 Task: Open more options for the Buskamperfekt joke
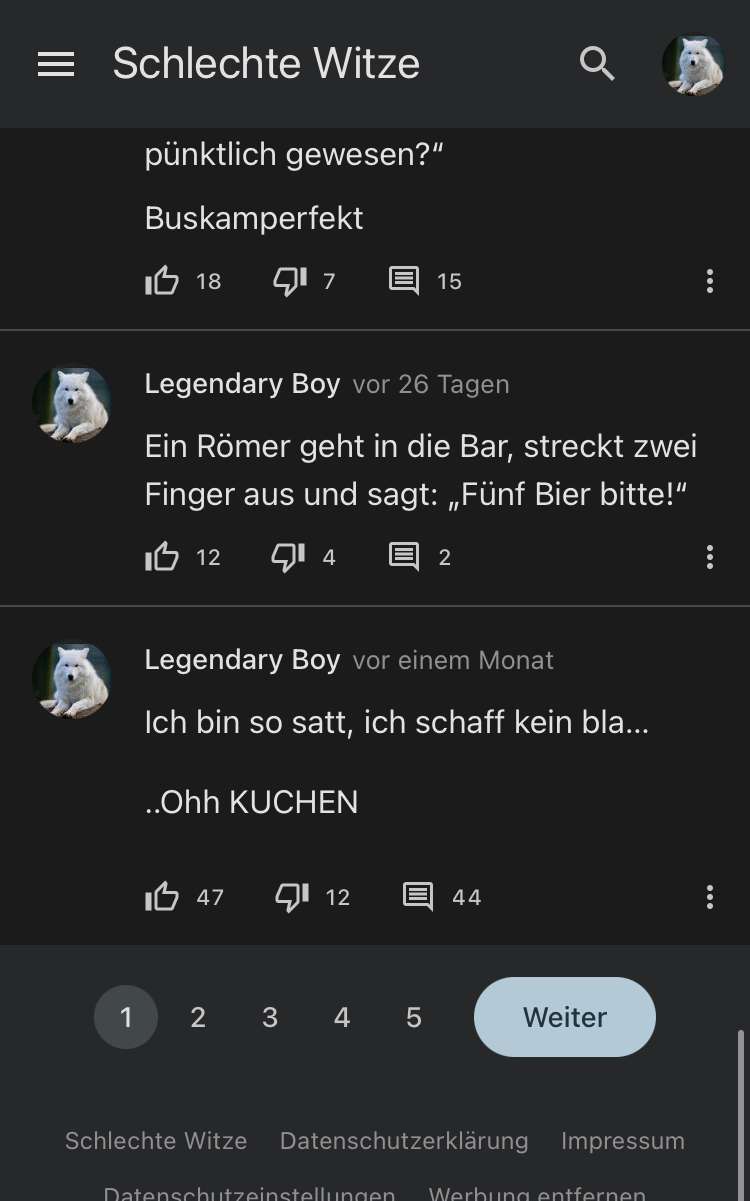(709, 281)
